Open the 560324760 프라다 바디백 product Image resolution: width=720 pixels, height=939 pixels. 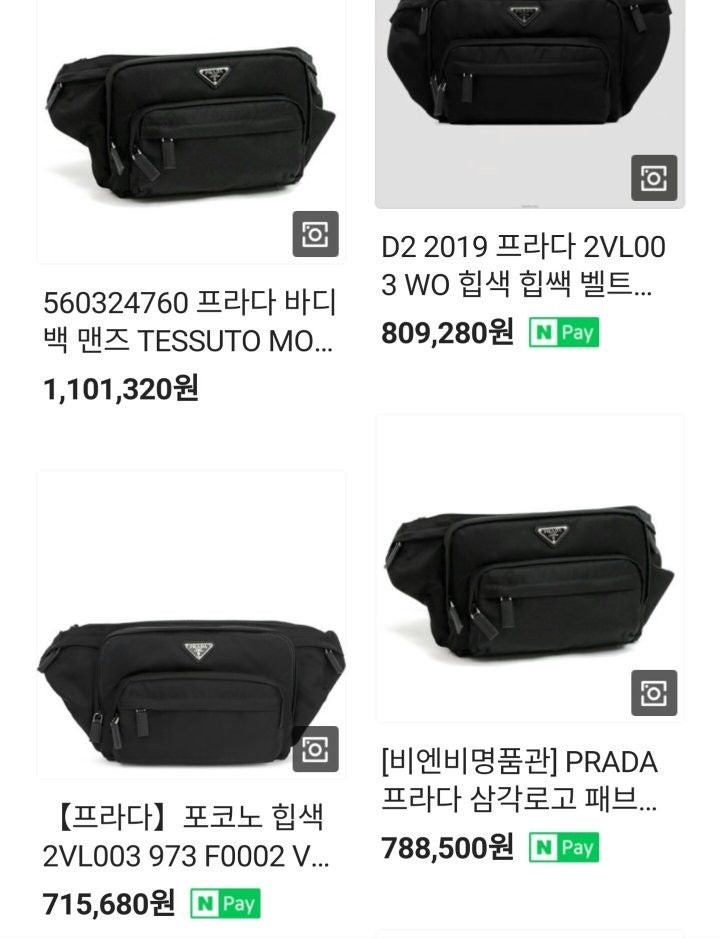point(190,321)
